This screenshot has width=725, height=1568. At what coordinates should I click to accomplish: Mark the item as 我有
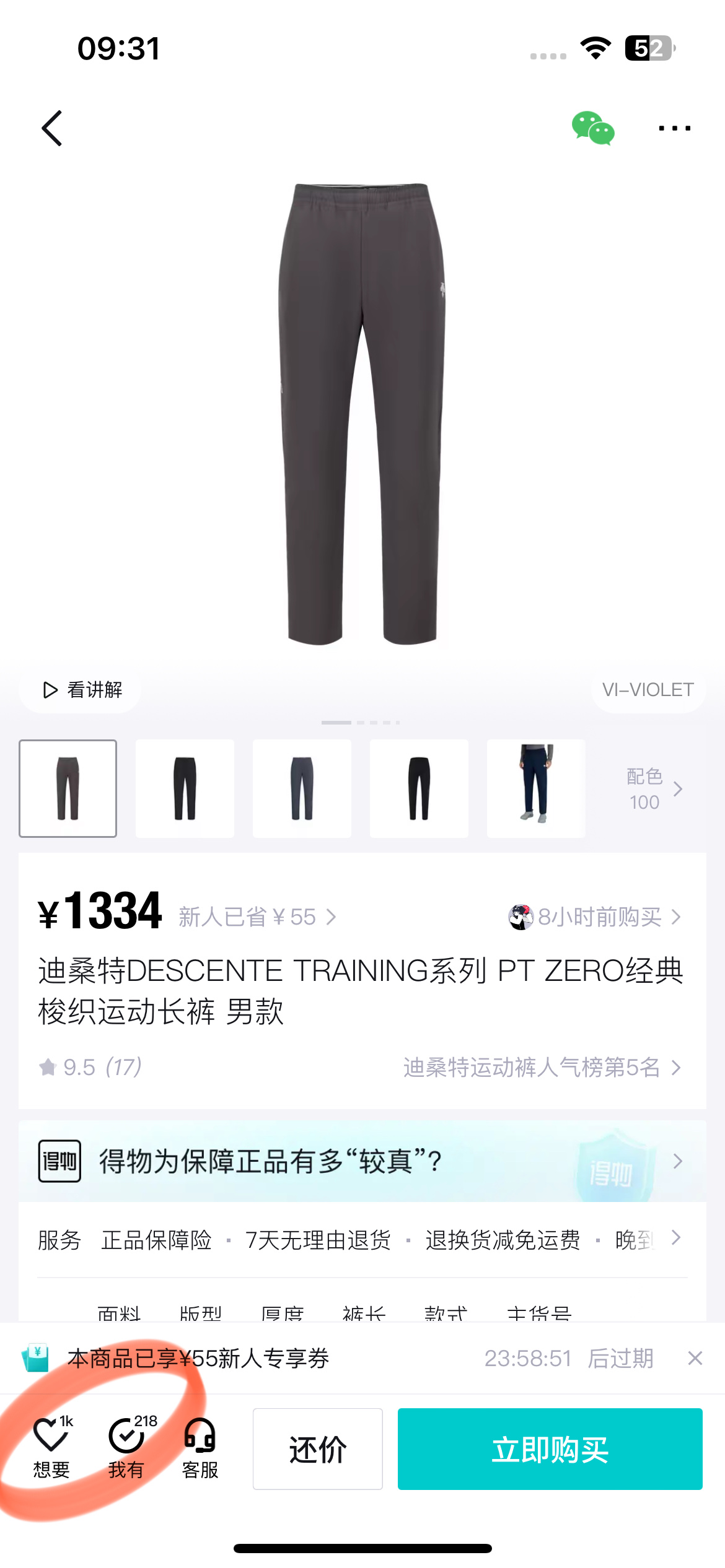pos(126,1448)
